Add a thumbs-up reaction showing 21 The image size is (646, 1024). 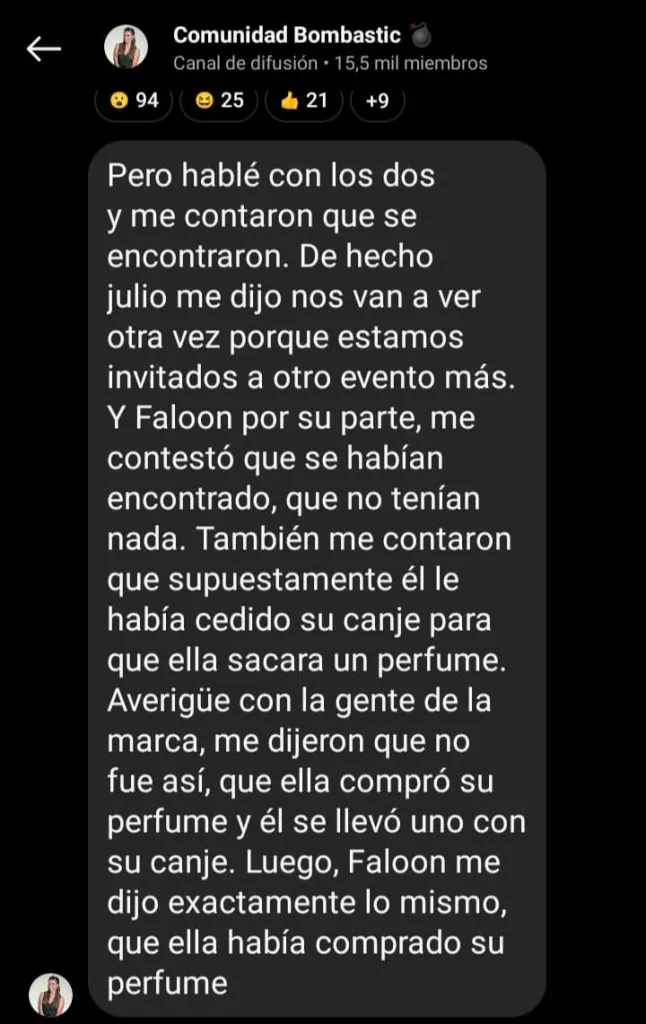305,101
